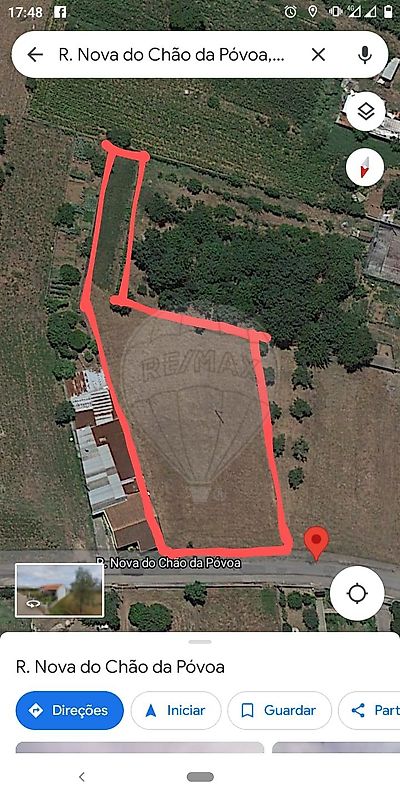Clear the search text

click(318, 55)
